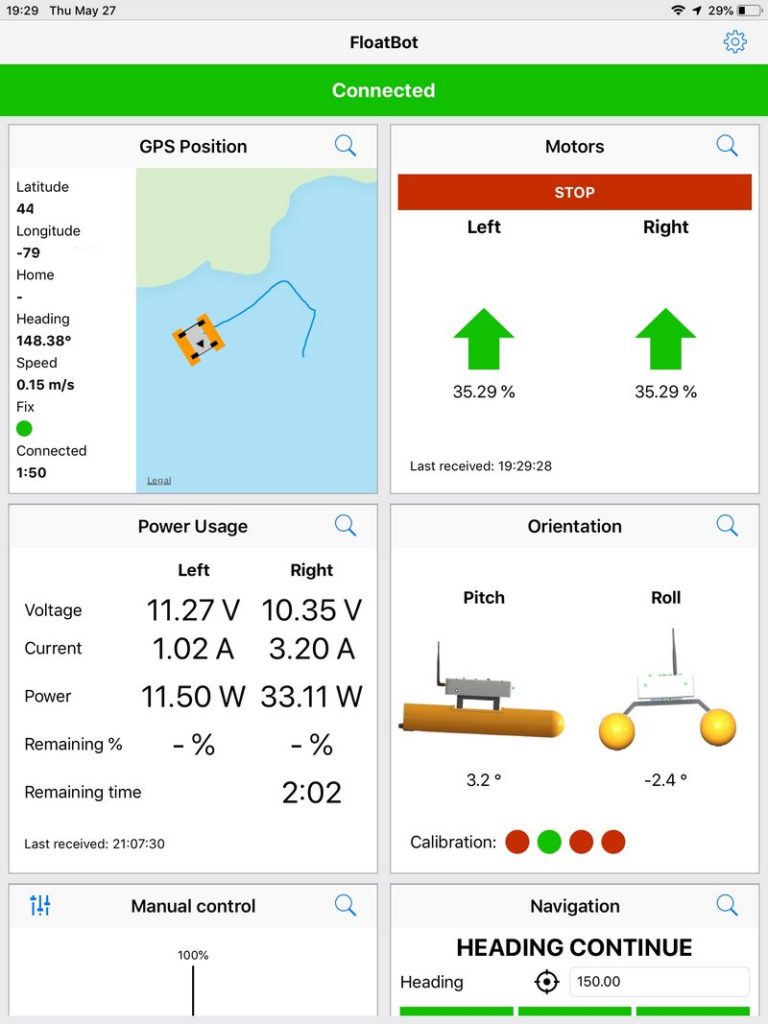Stop the motors
This screenshot has width=768, height=1024.
click(x=574, y=192)
